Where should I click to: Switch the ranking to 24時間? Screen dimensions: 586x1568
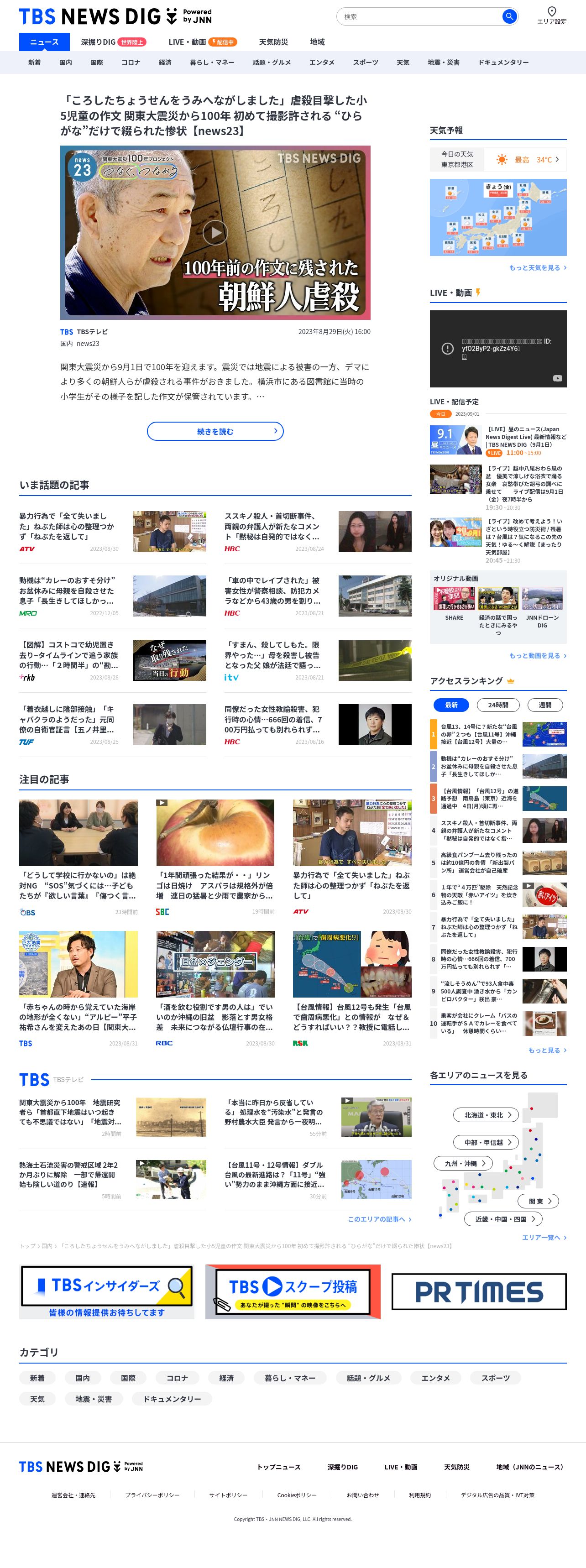(498, 705)
